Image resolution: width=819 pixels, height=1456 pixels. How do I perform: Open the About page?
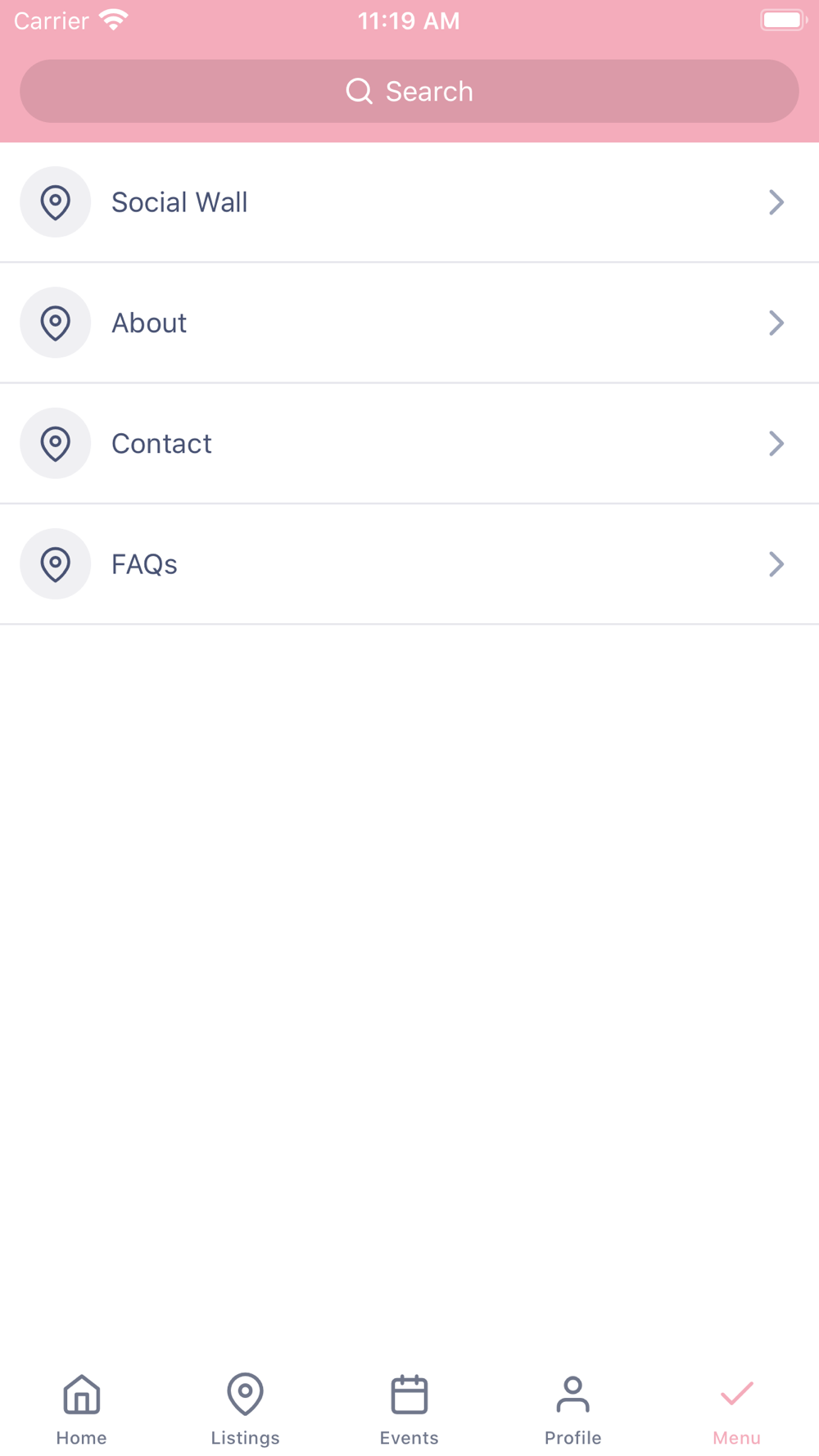[x=409, y=323]
